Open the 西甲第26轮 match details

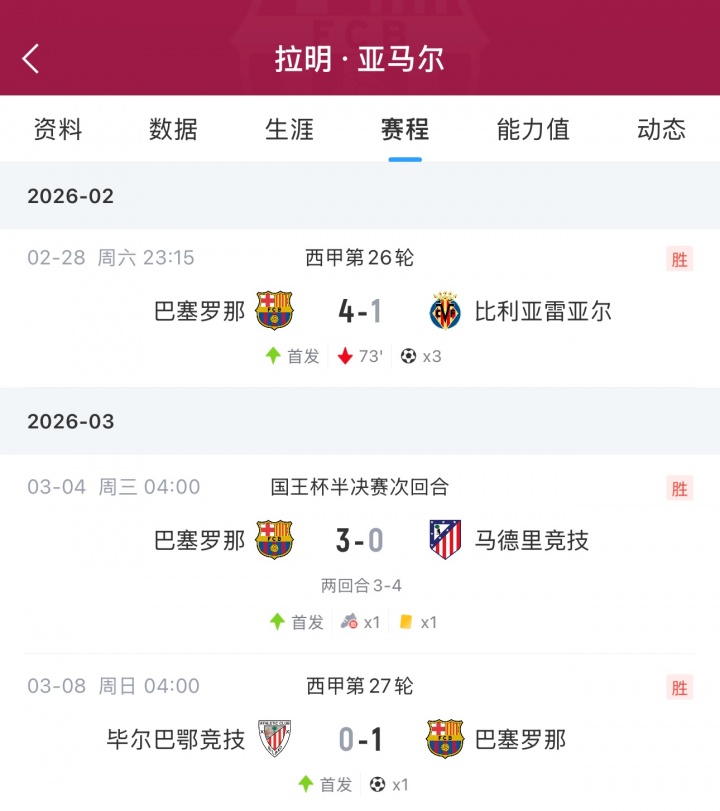360,258
